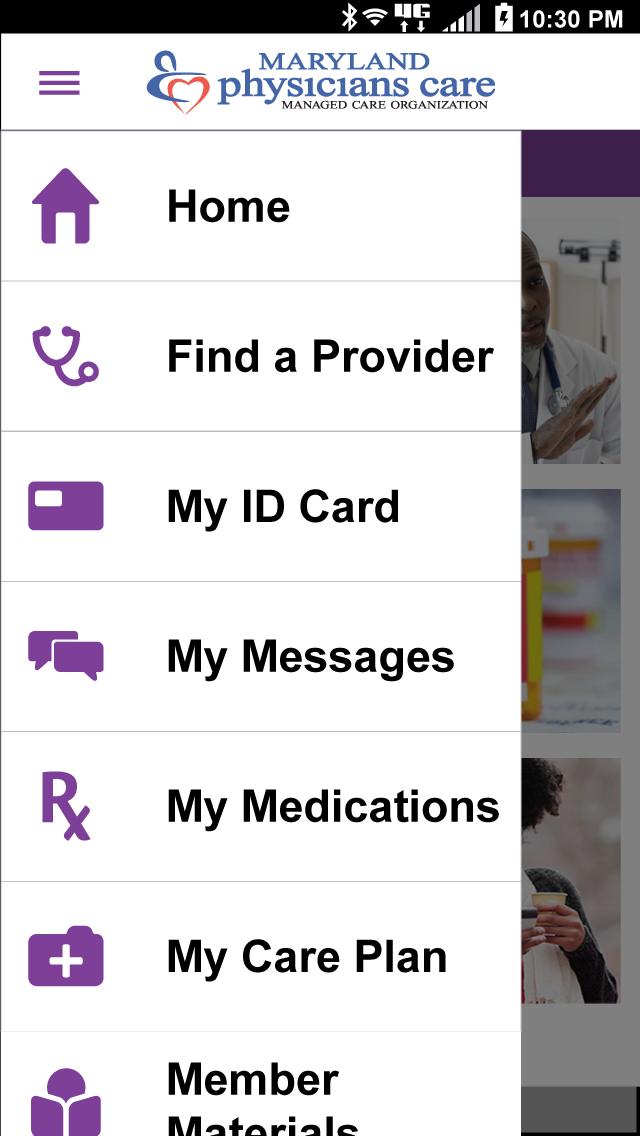The image size is (640, 1136).
Task: Close the drawer with the hamburger icon
Action: 59,83
